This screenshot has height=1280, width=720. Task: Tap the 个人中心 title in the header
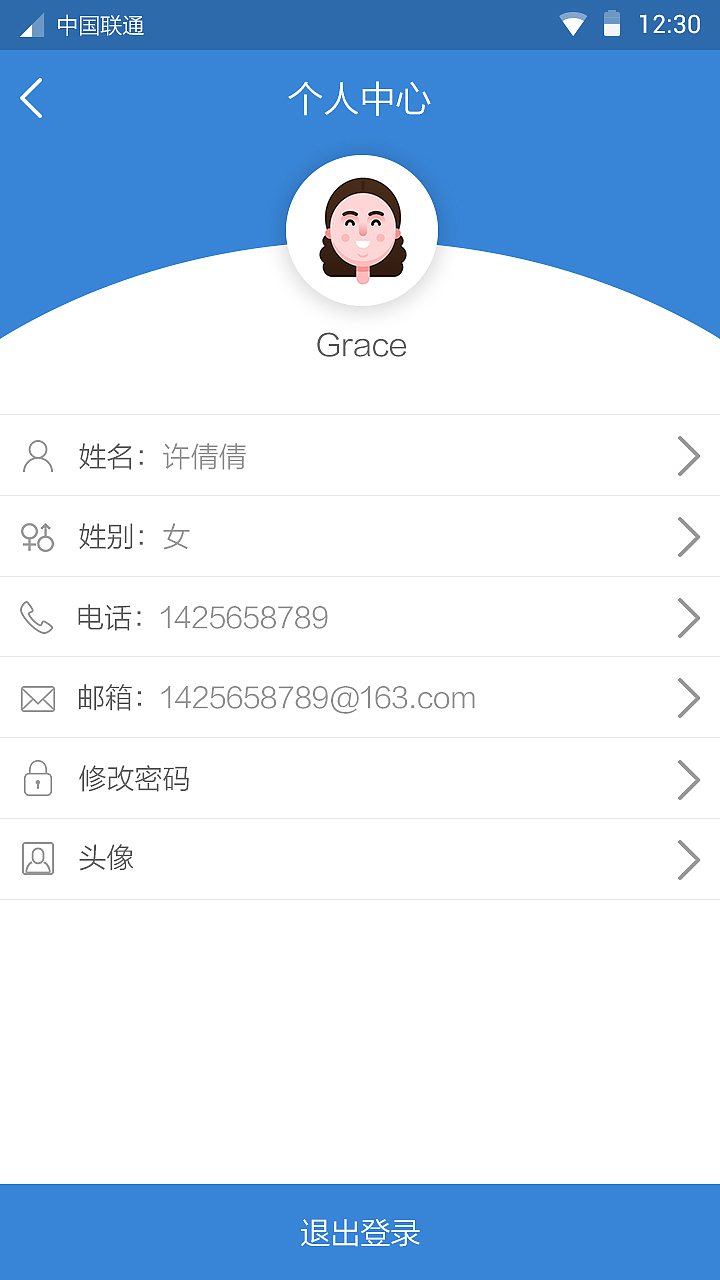pos(360,98)
